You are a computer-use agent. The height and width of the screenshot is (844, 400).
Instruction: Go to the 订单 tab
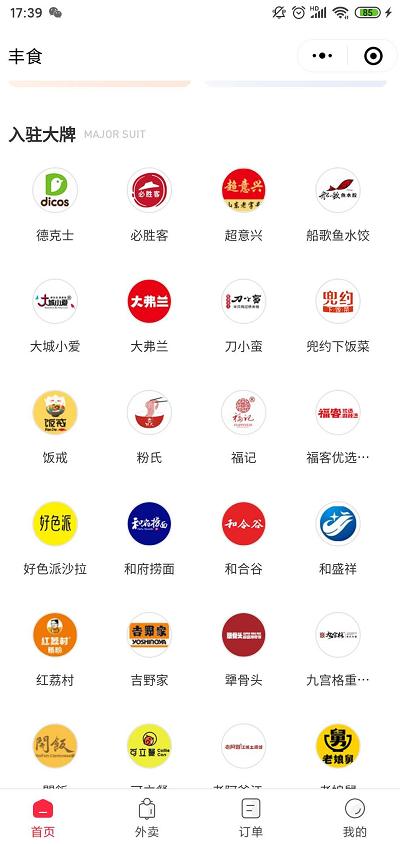coord(251,818)
